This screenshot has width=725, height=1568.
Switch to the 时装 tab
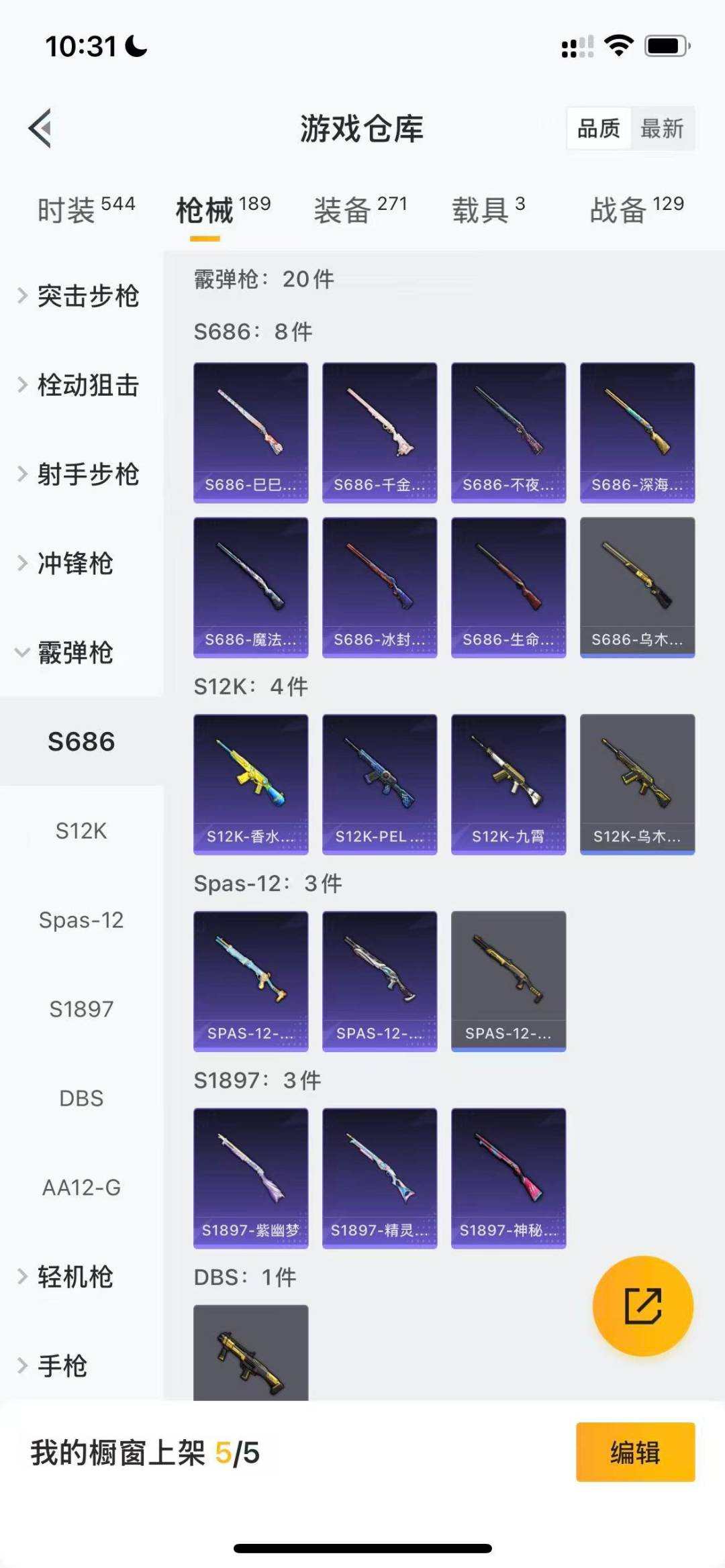pos(86,209)
